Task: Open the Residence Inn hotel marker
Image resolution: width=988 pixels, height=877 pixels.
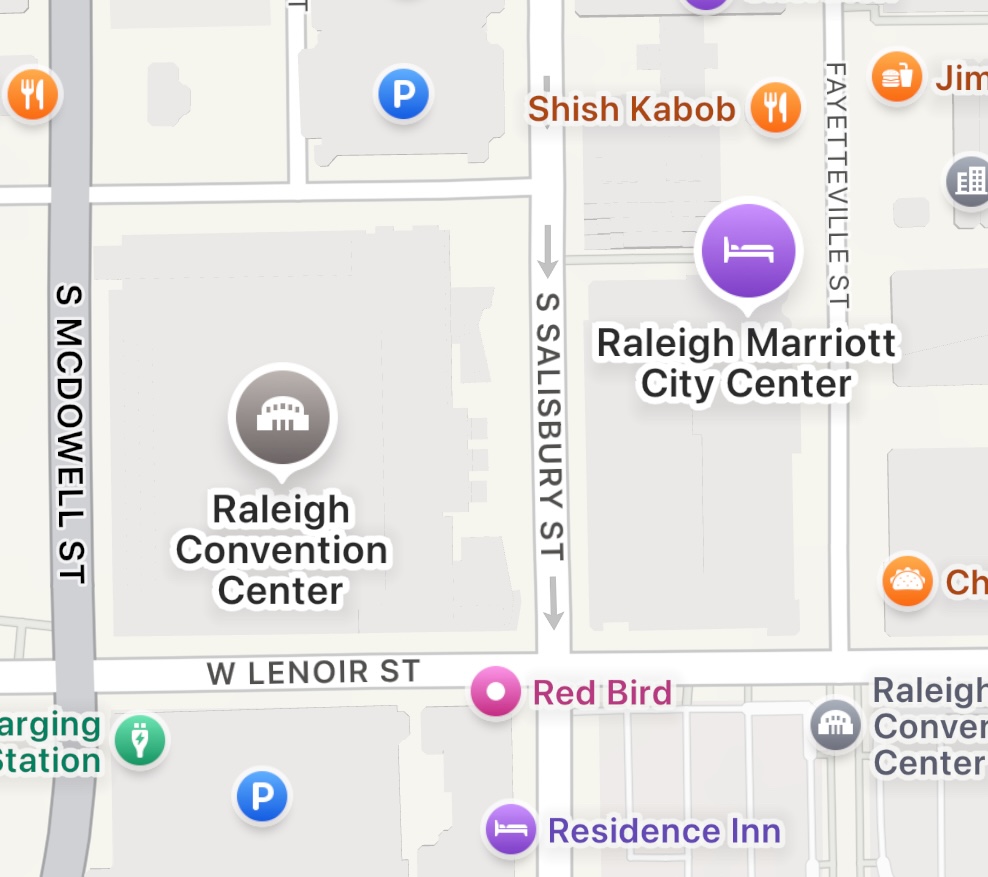Action: point(511,830)
